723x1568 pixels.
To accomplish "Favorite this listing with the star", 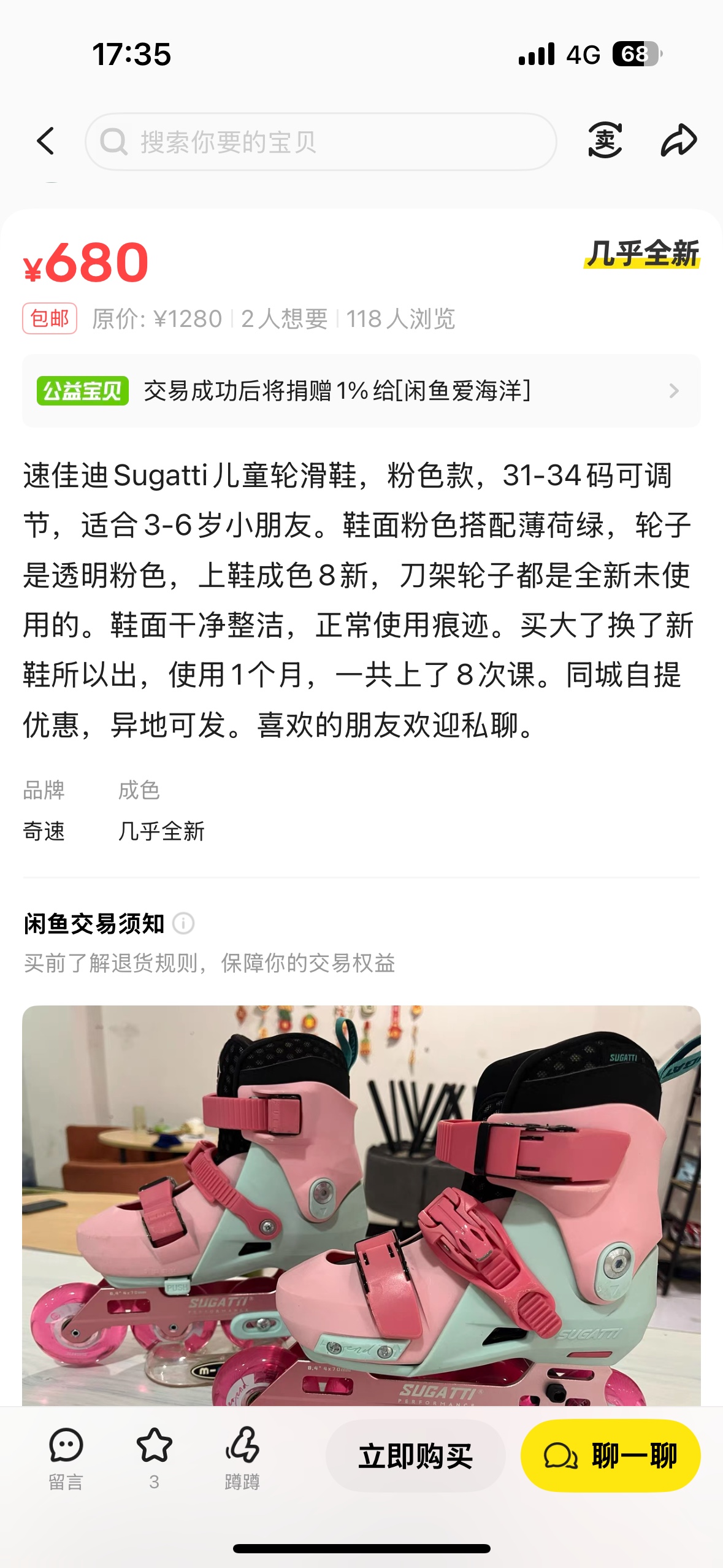I will click(154, 1457).
